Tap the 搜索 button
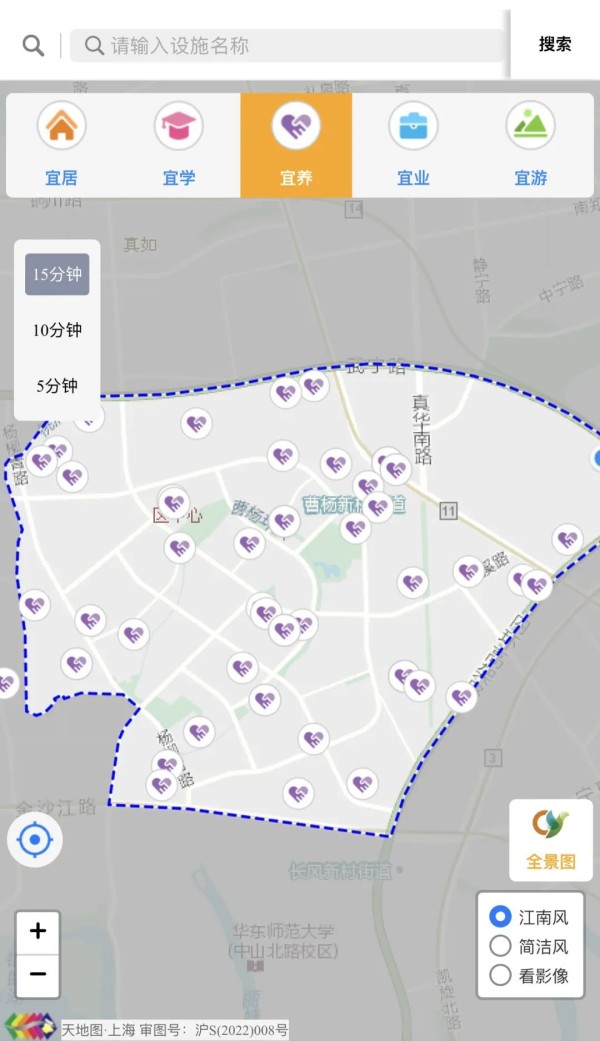Viewport: 600px width, 1041px height. click(x=555, y=44)
